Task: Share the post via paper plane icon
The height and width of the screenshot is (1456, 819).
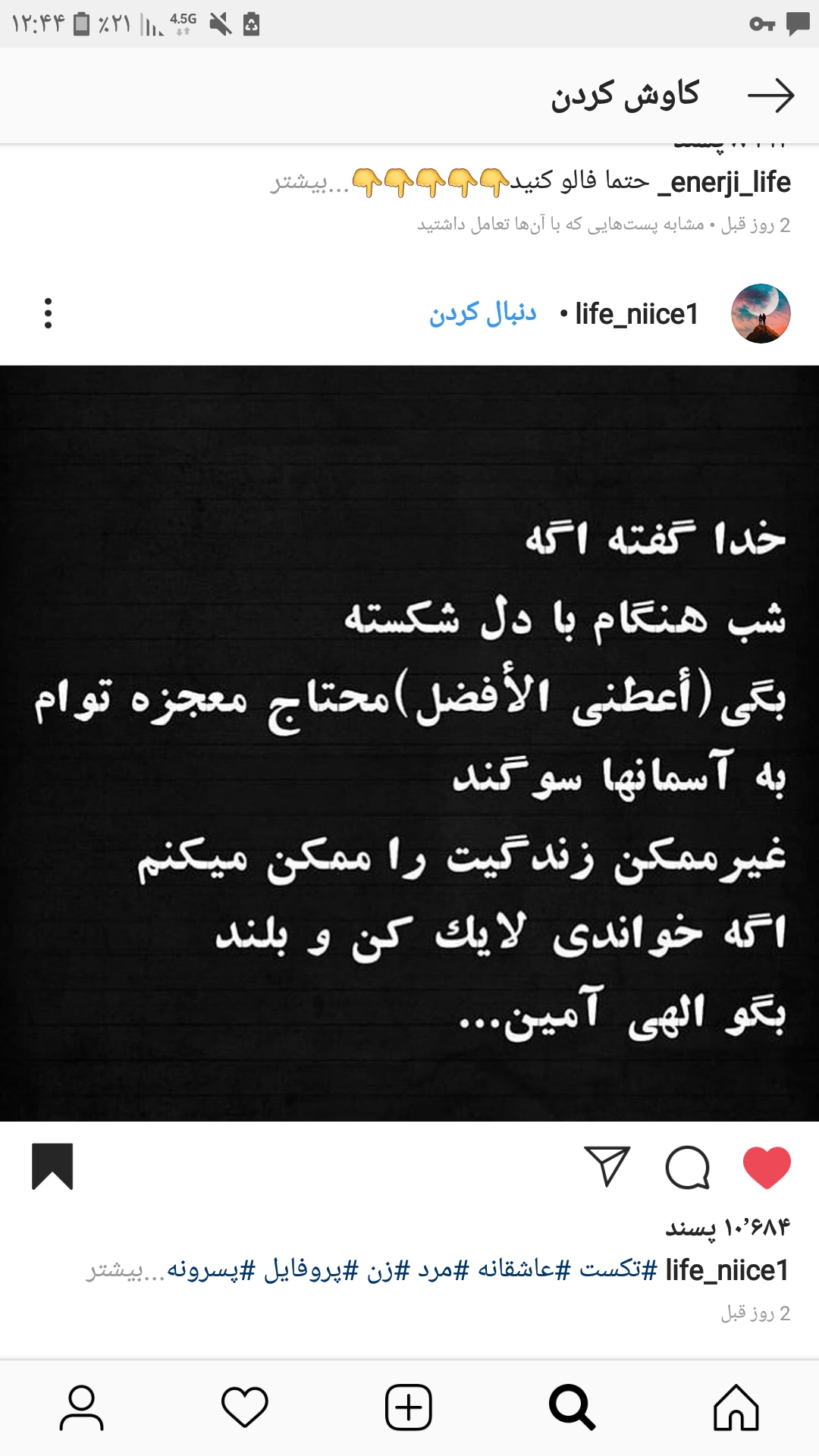Action: 607,1167
